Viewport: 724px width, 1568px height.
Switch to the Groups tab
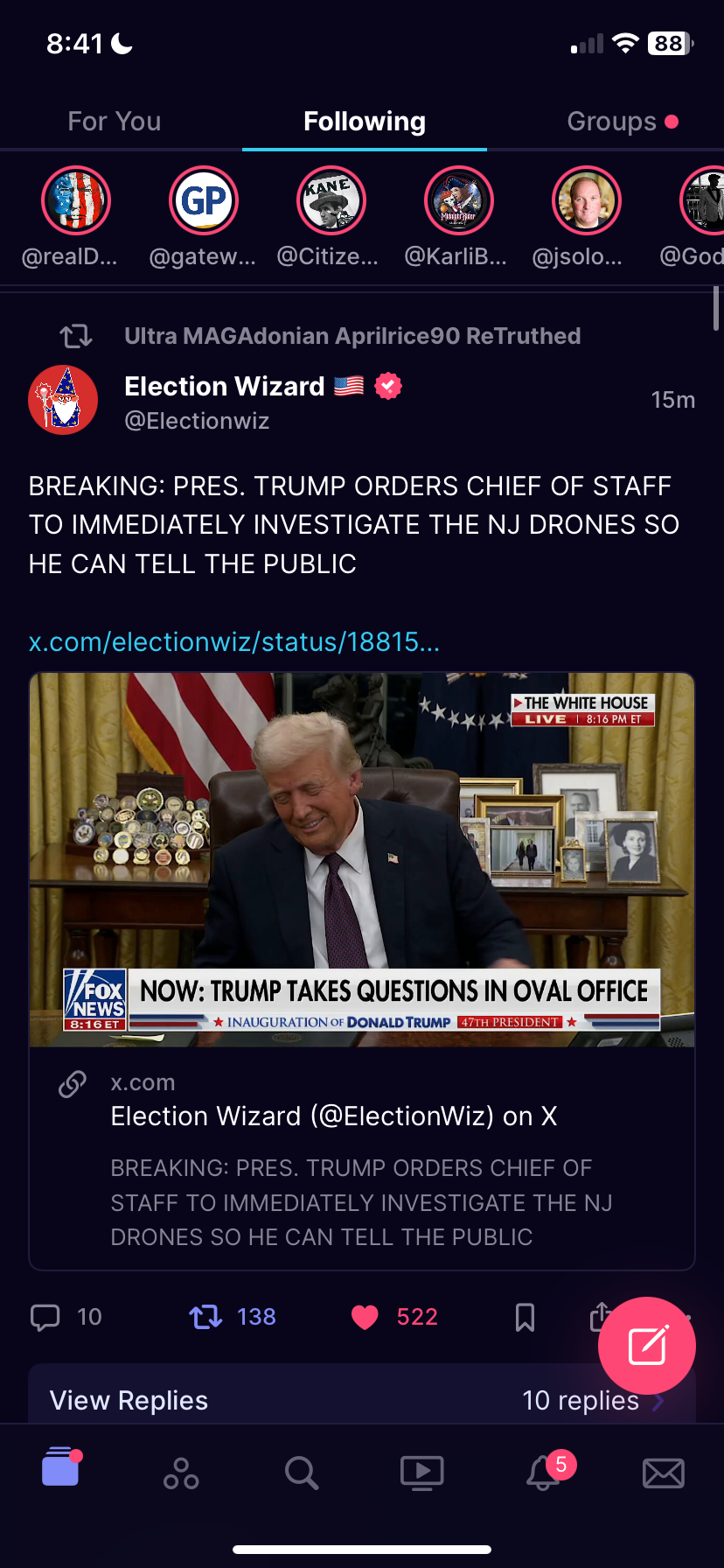tap(612, 122)
